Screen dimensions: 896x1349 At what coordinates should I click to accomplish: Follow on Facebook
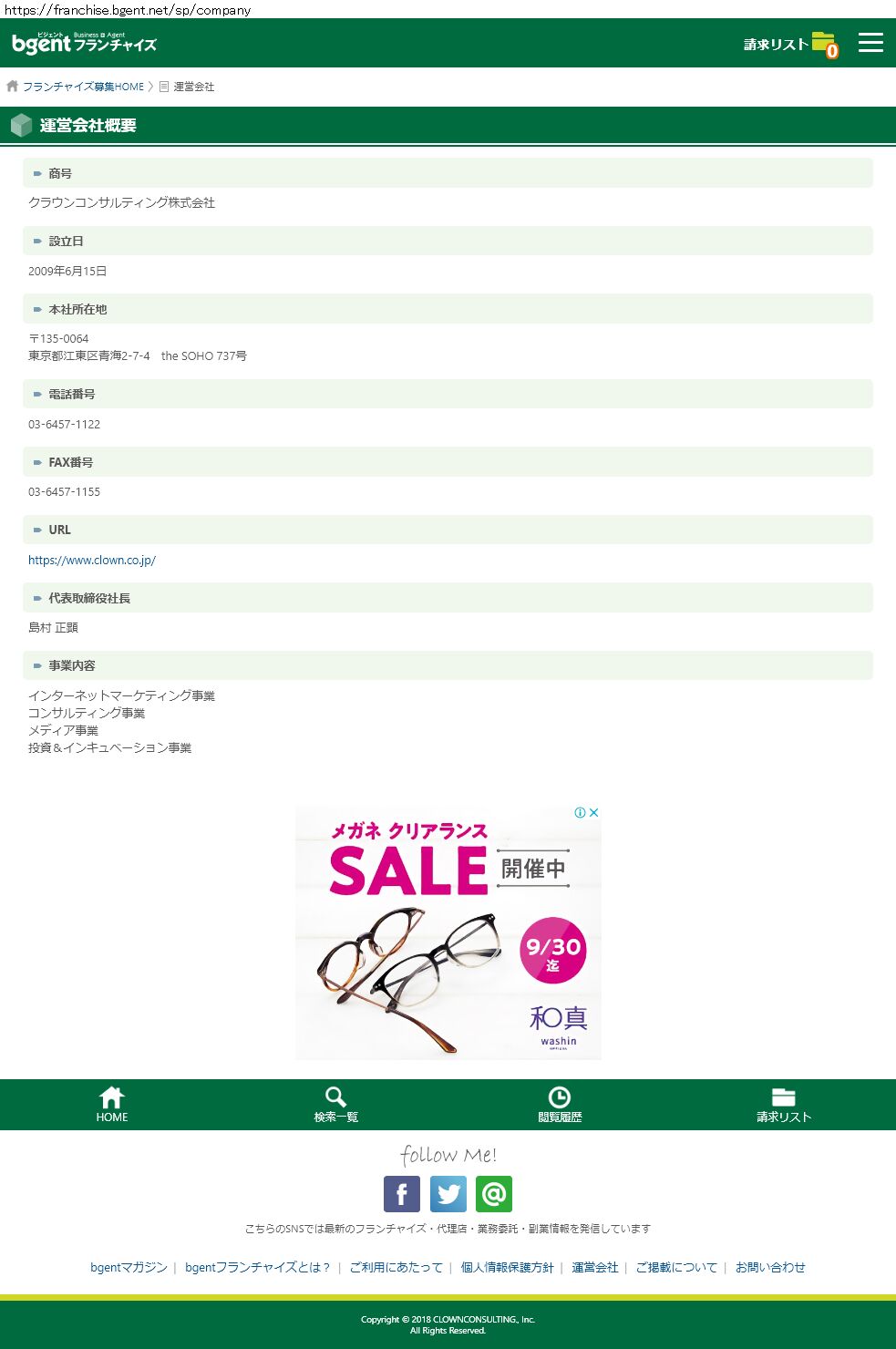402,1194
